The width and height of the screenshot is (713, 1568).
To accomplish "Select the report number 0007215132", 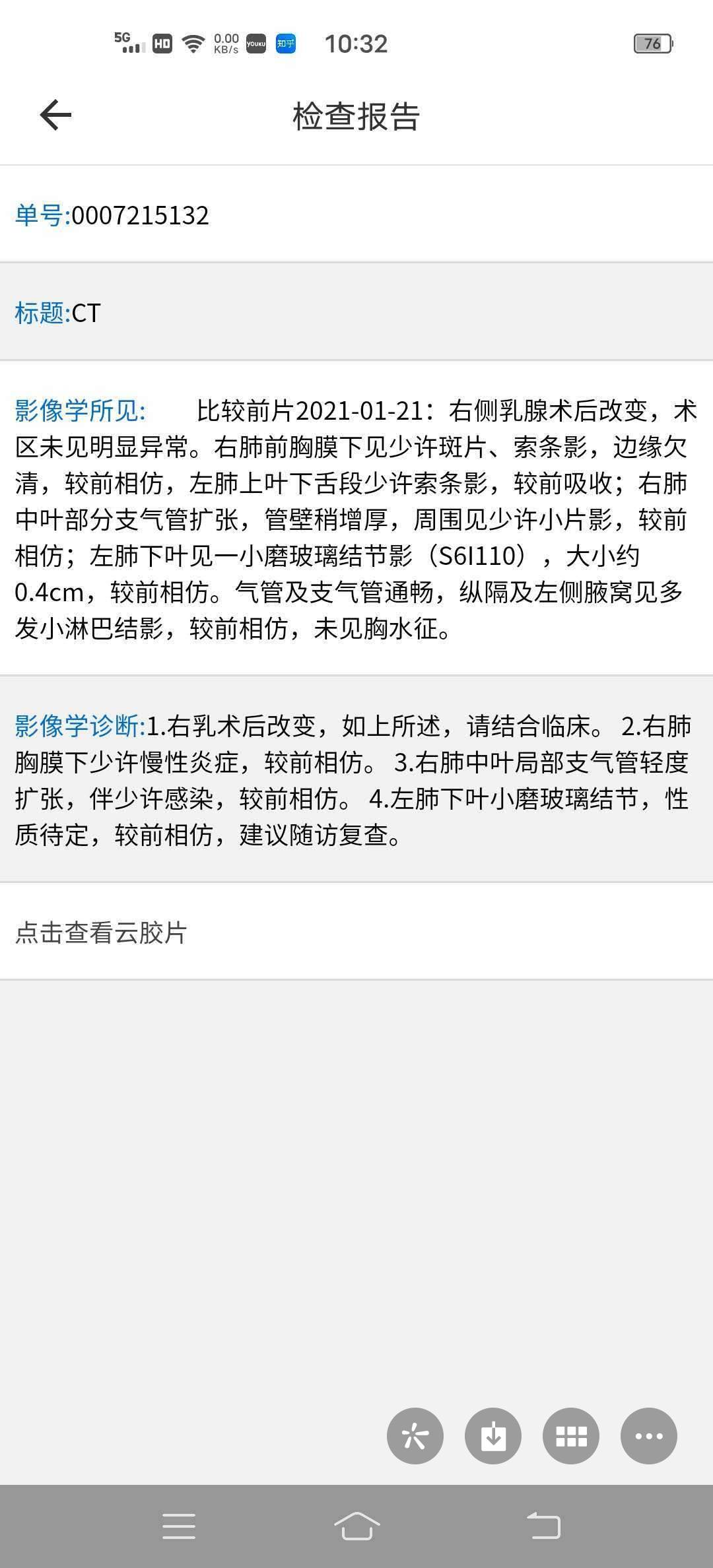I will [140, 214].
